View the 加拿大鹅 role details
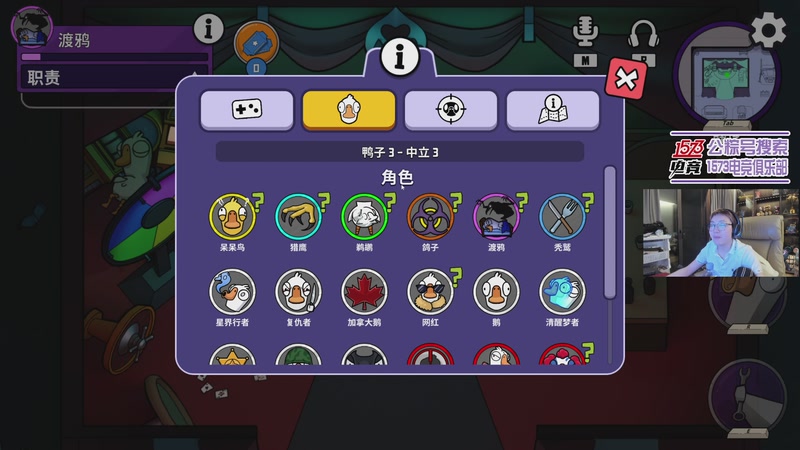The height and width of the screenshot is (450, 800). click(364, 291)
